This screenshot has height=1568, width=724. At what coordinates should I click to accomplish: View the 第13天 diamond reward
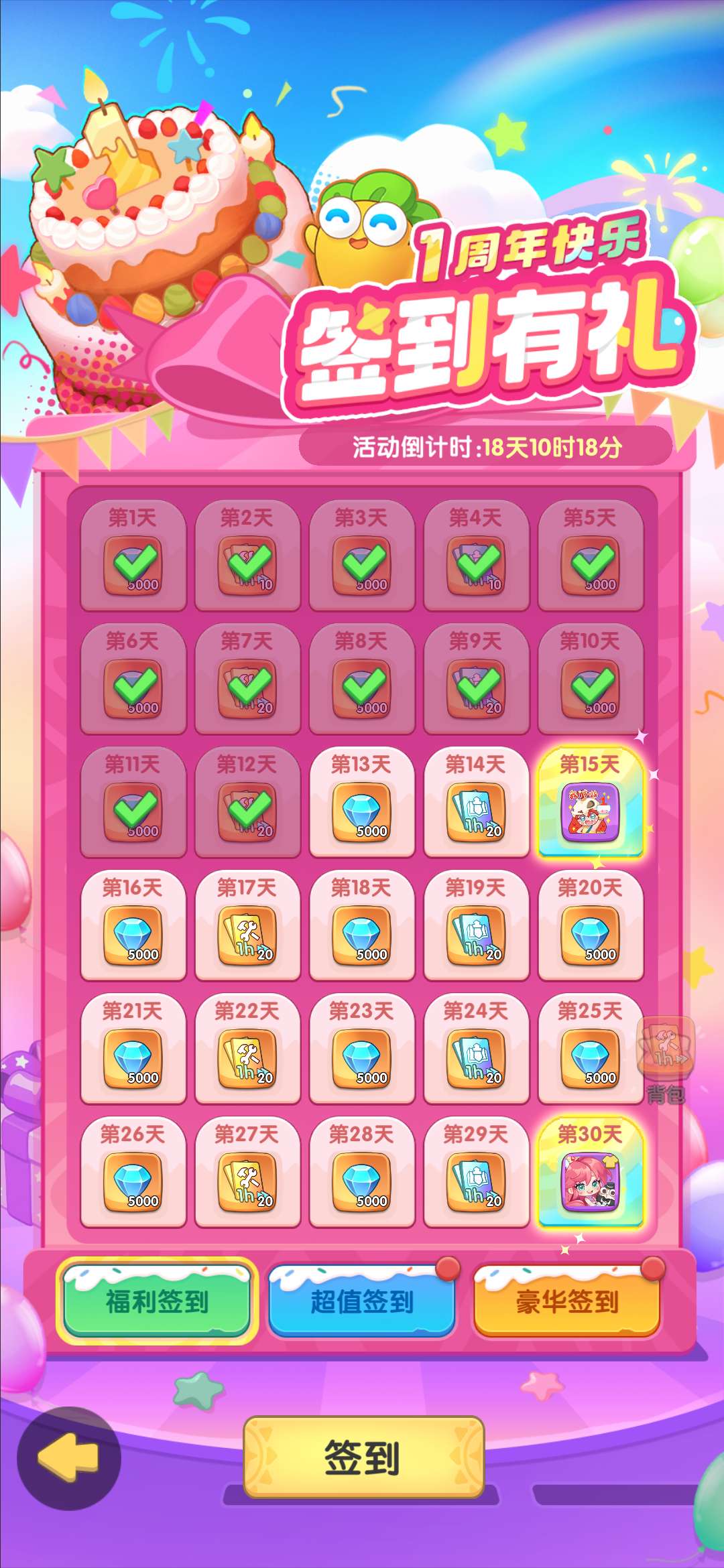coord(361,812)
